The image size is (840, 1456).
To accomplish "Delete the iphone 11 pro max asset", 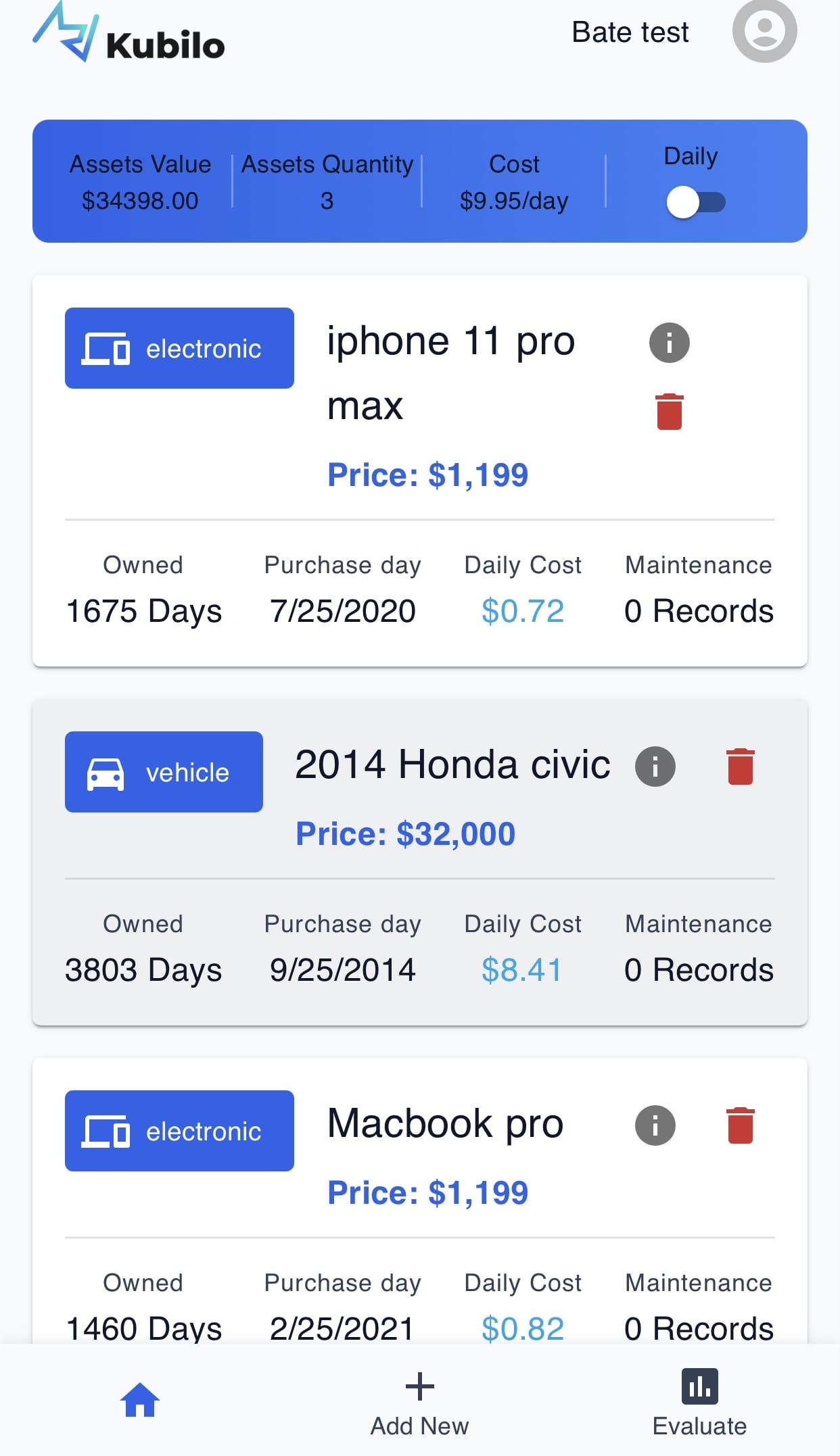I will tap(669, 412).
